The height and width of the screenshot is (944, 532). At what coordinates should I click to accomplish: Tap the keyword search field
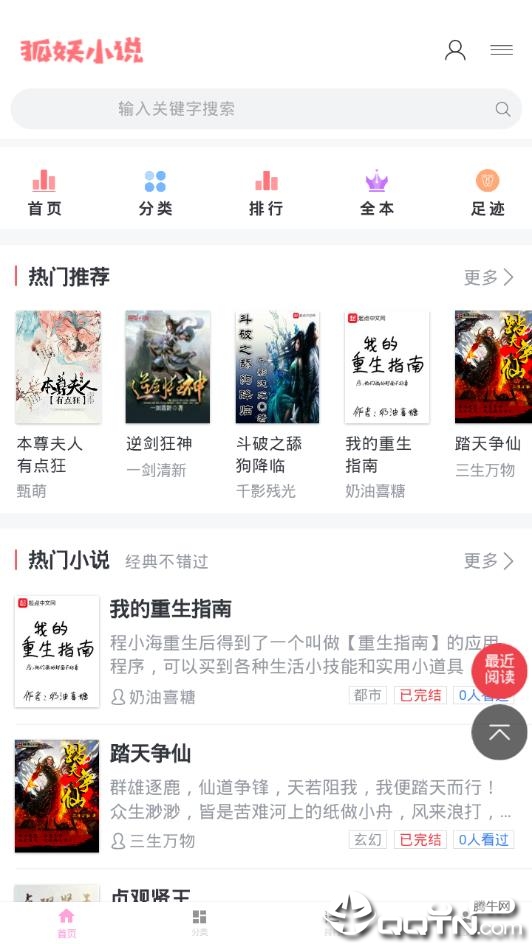pyautogui.click(x=266, y=109)
